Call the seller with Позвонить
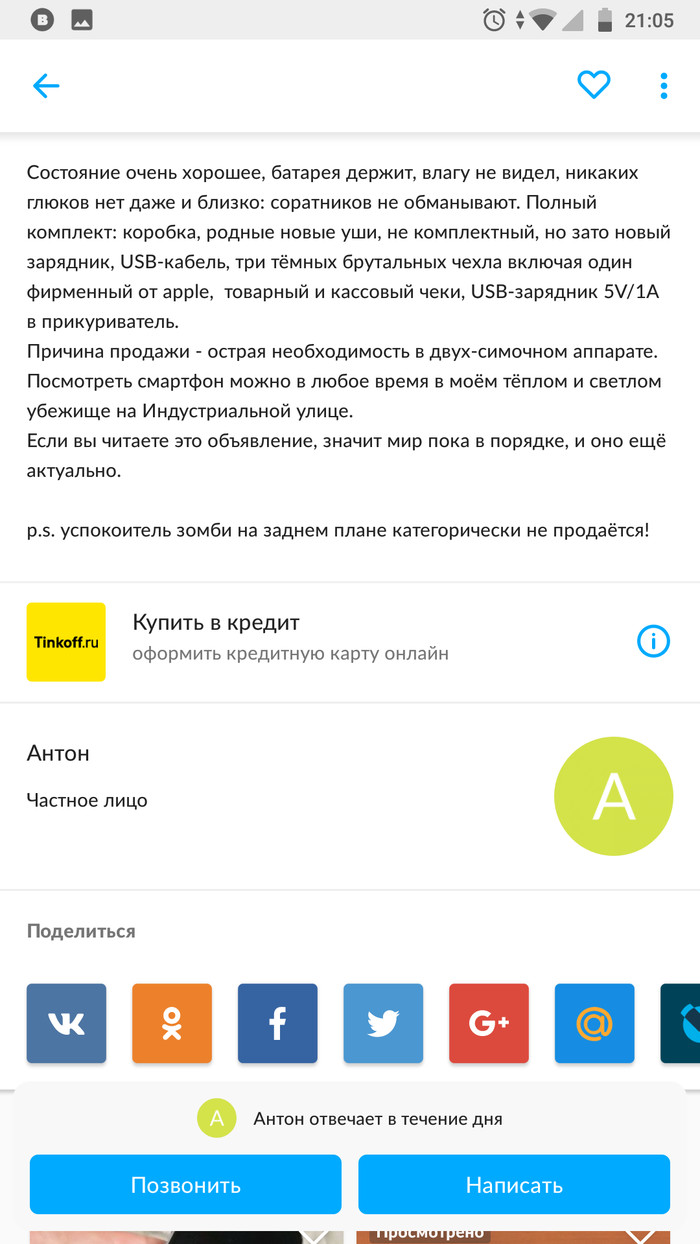Viewport: 700px width, 1244px height. point(186,1185)
